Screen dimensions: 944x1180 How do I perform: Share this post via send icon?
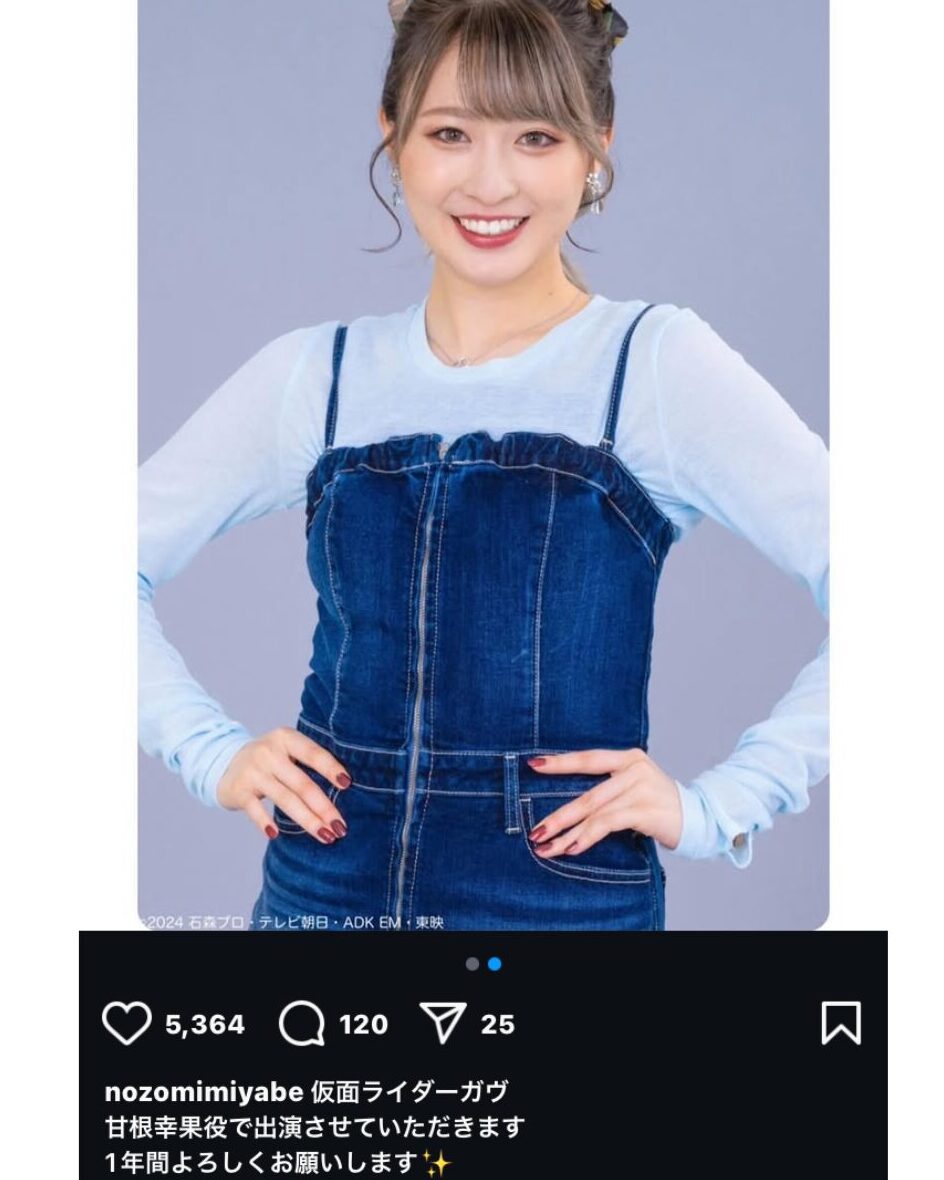(443, 1024)
